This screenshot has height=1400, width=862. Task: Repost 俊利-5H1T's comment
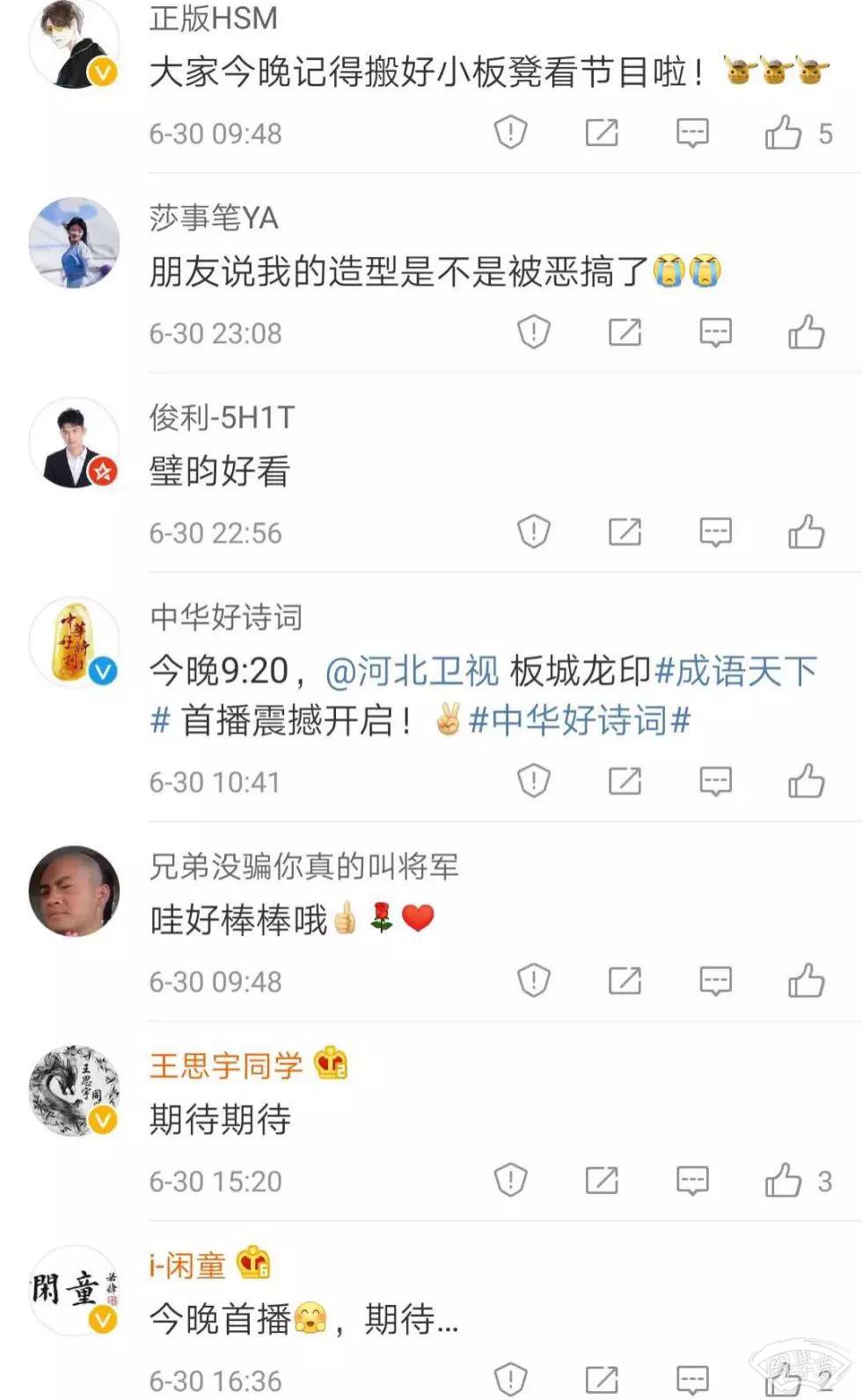625,532
